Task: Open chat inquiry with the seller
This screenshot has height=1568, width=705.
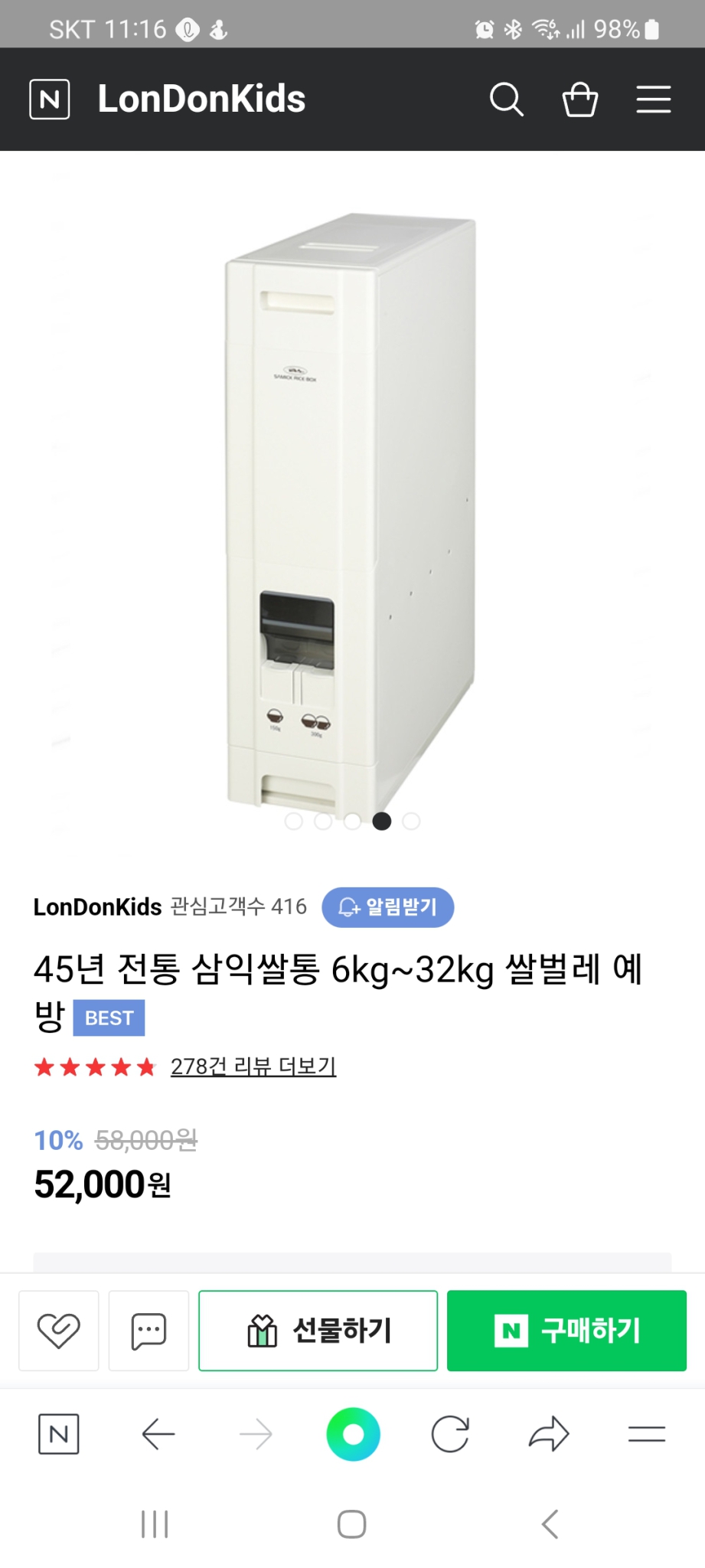Action: tap(148, 1330)
